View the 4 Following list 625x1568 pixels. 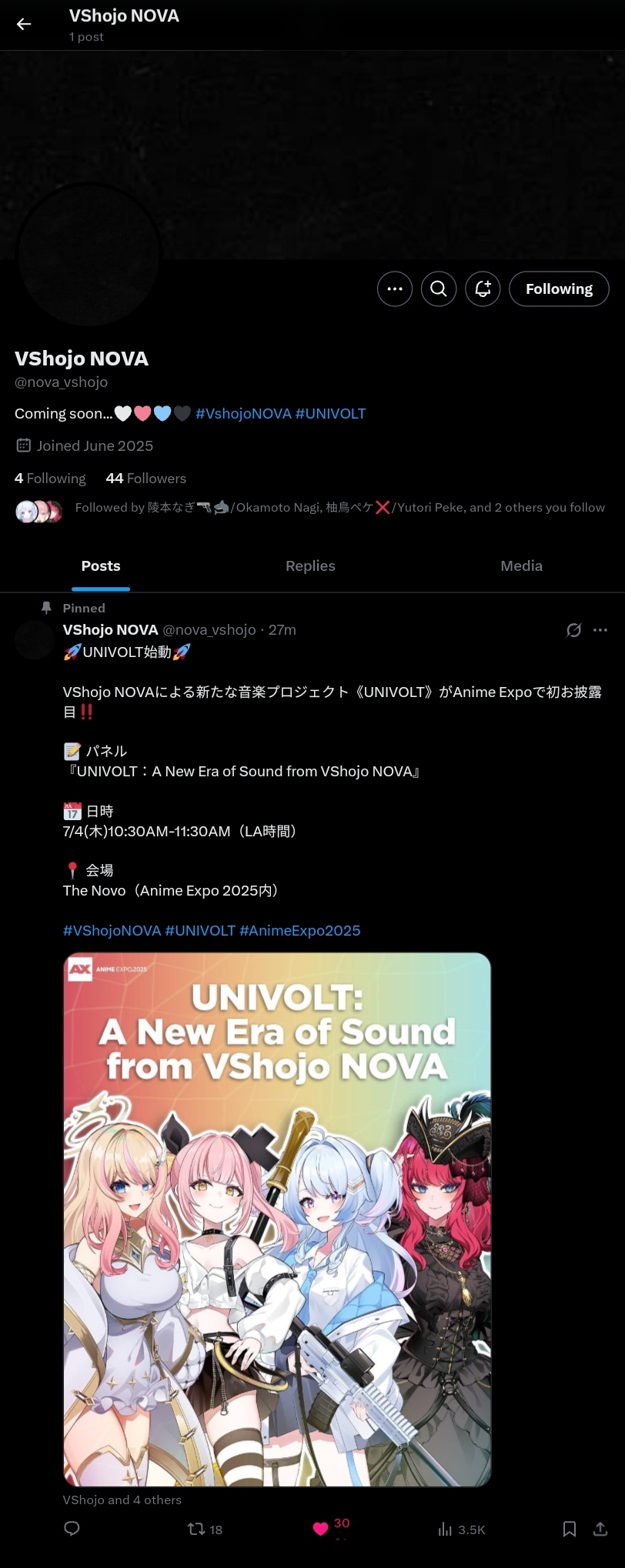[50, 479]
